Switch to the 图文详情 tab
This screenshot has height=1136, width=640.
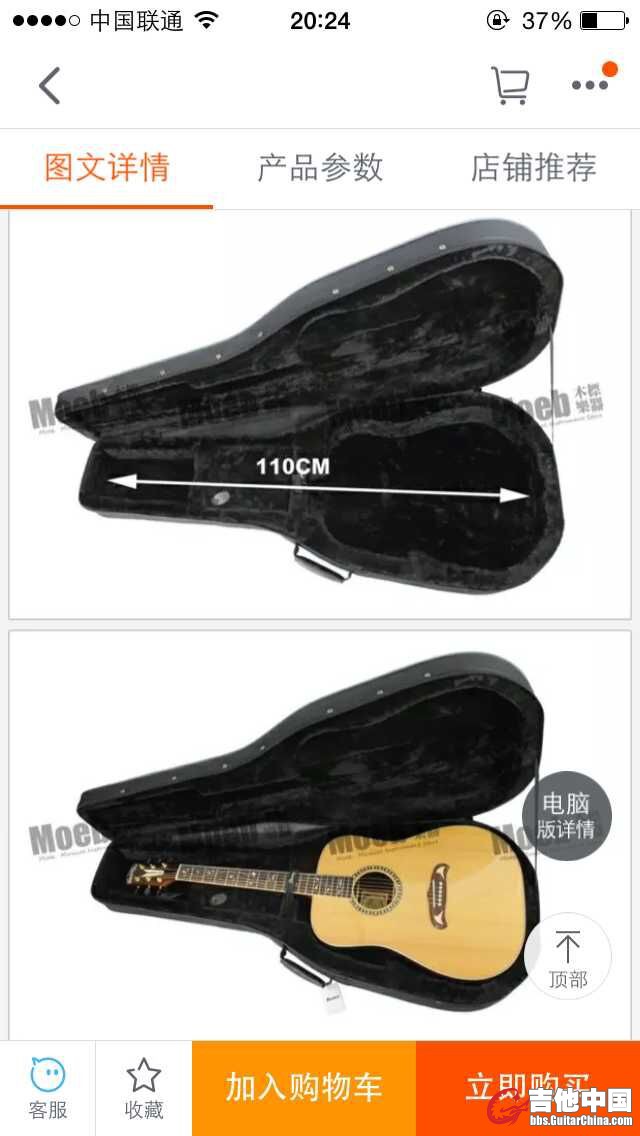(x=106, y=168)
